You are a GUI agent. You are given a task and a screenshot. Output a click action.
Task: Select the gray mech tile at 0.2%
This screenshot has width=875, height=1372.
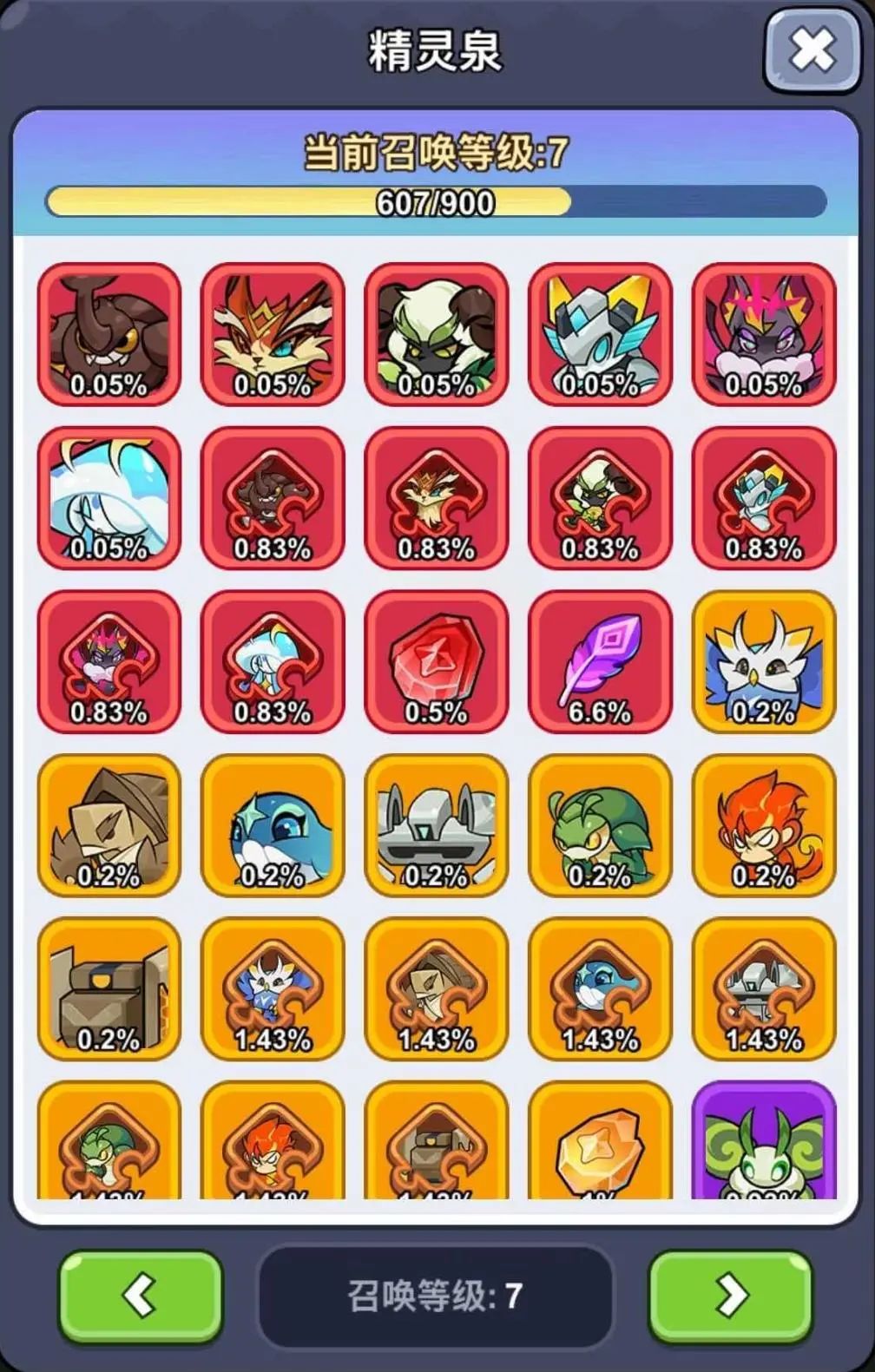436,825
